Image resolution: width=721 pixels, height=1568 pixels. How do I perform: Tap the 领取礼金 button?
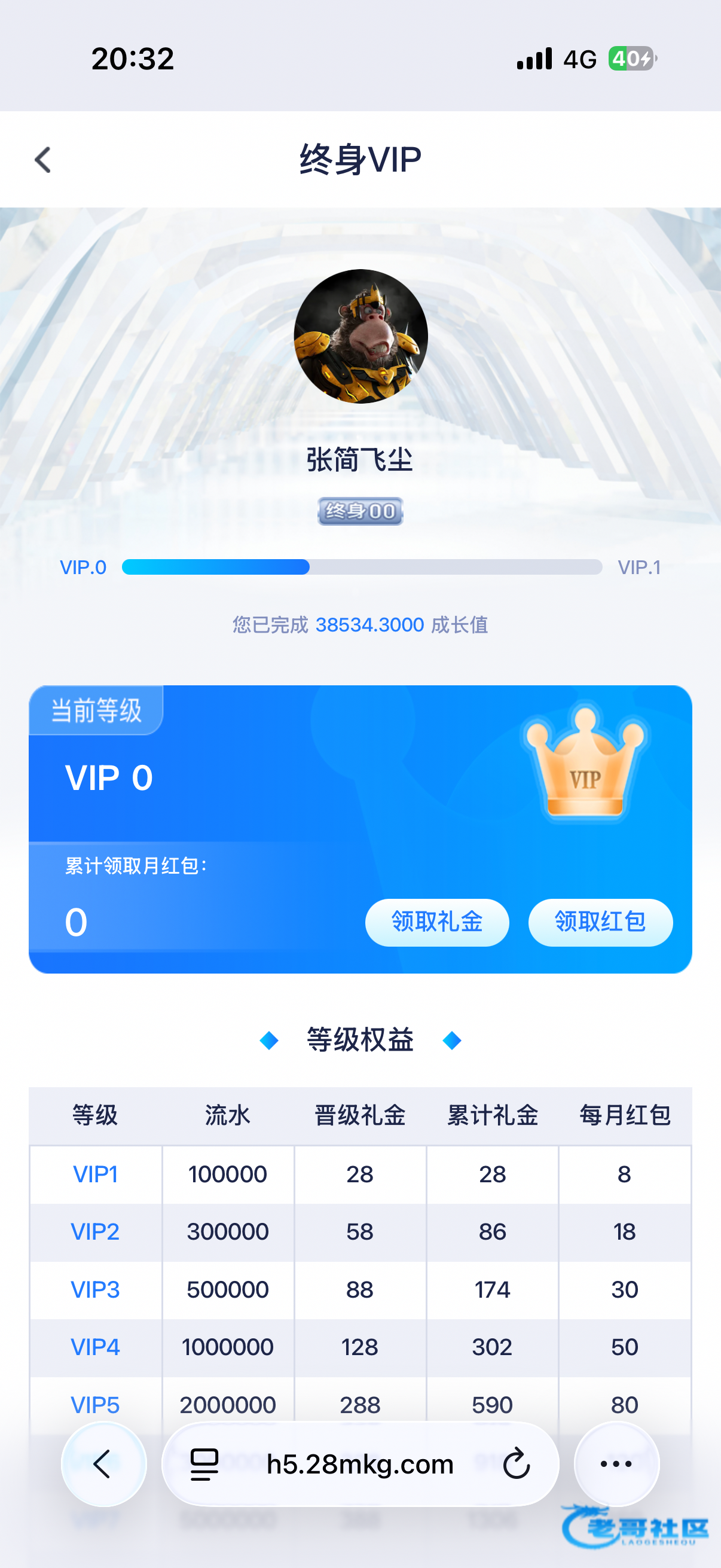436,922
